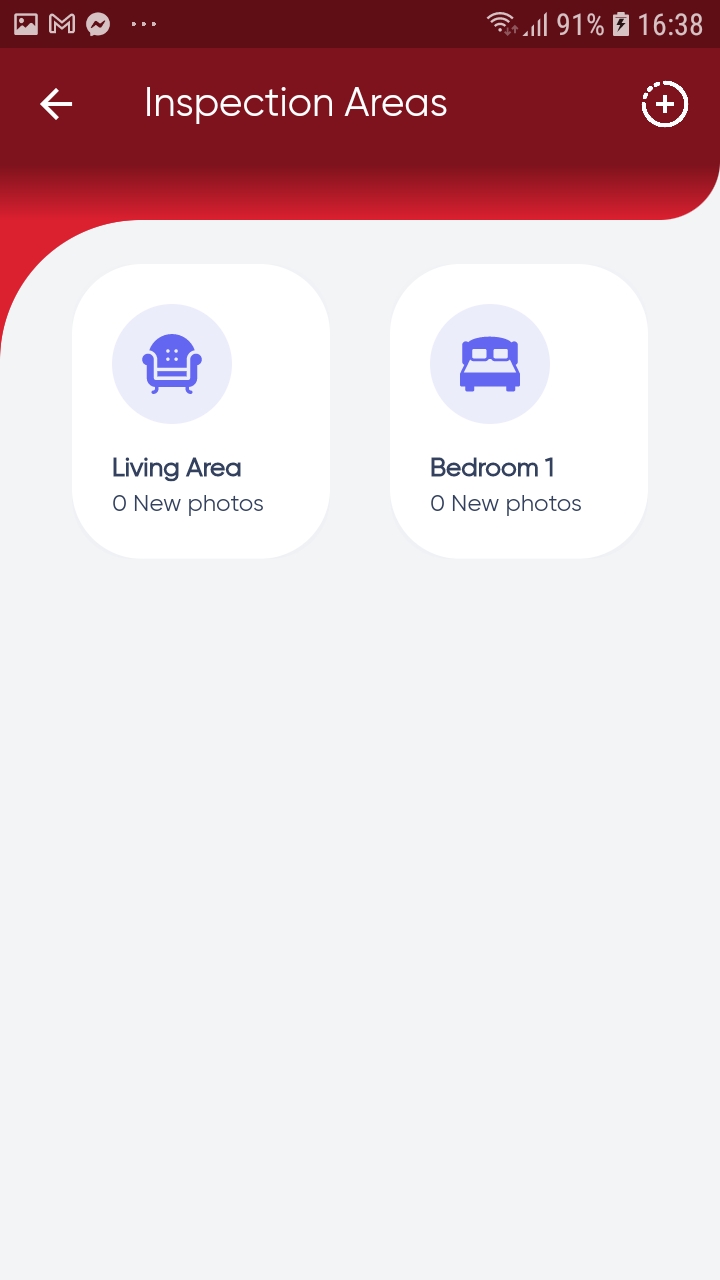The width and height of the screenshot is (720, 1280).
Task: Open the Living Area card
Action: [x=201, y=411]
